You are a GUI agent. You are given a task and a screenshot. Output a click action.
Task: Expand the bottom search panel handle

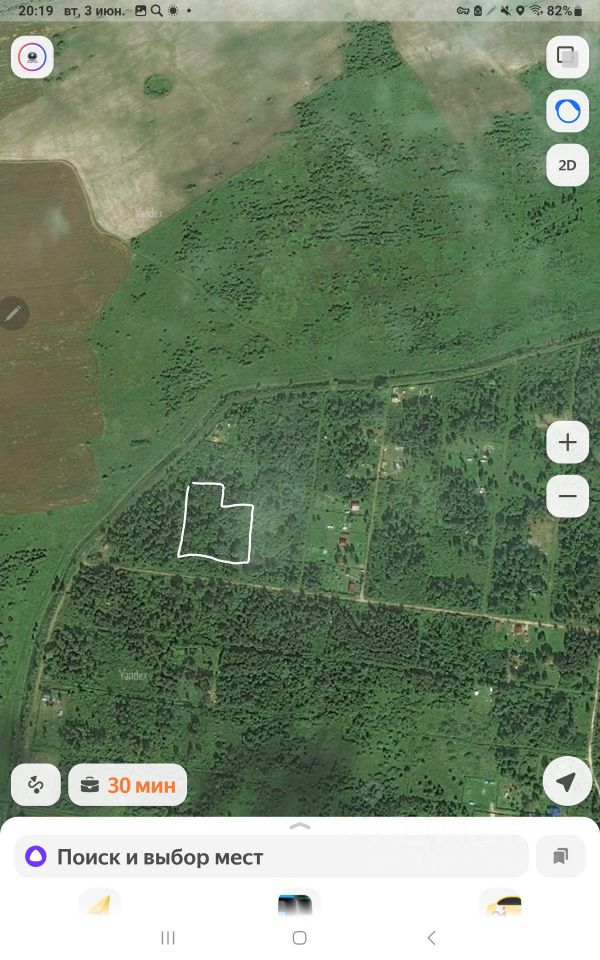pos(300,828)
